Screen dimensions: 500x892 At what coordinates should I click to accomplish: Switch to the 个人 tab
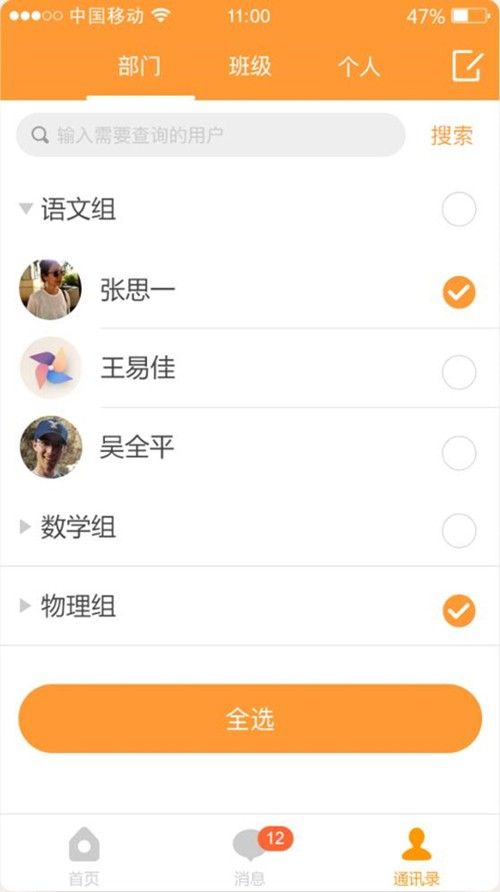[359, 67]
